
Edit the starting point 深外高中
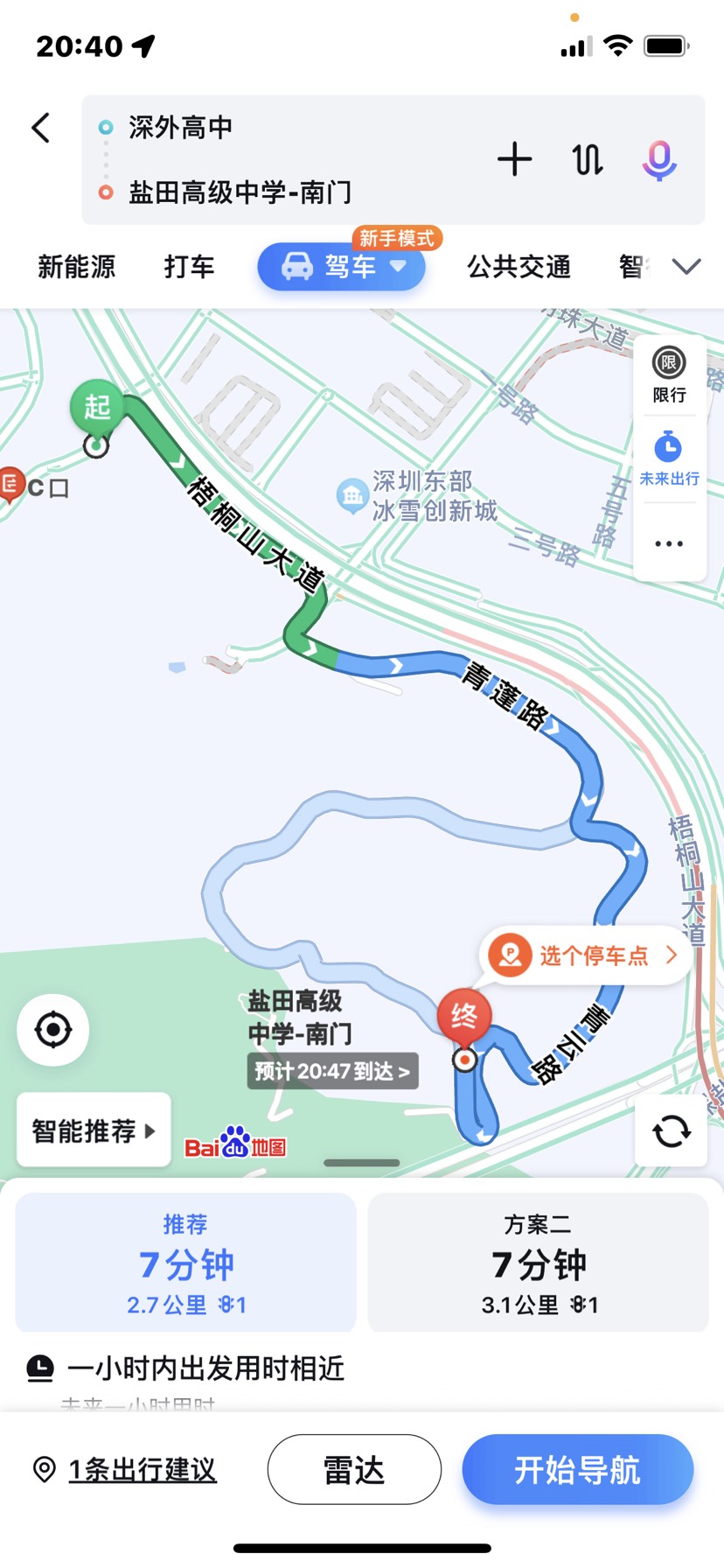tap(180, 128)
